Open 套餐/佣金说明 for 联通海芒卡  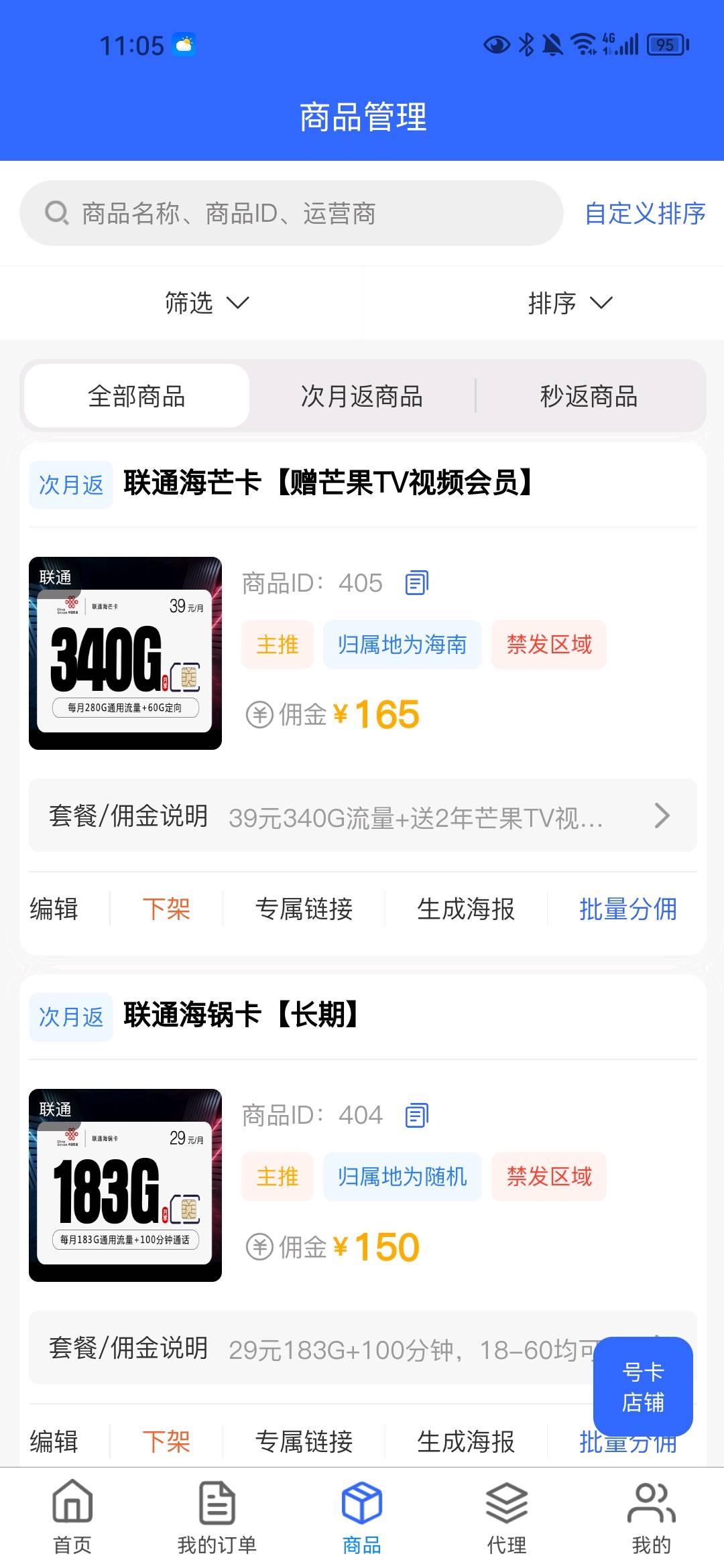point(362,815)
